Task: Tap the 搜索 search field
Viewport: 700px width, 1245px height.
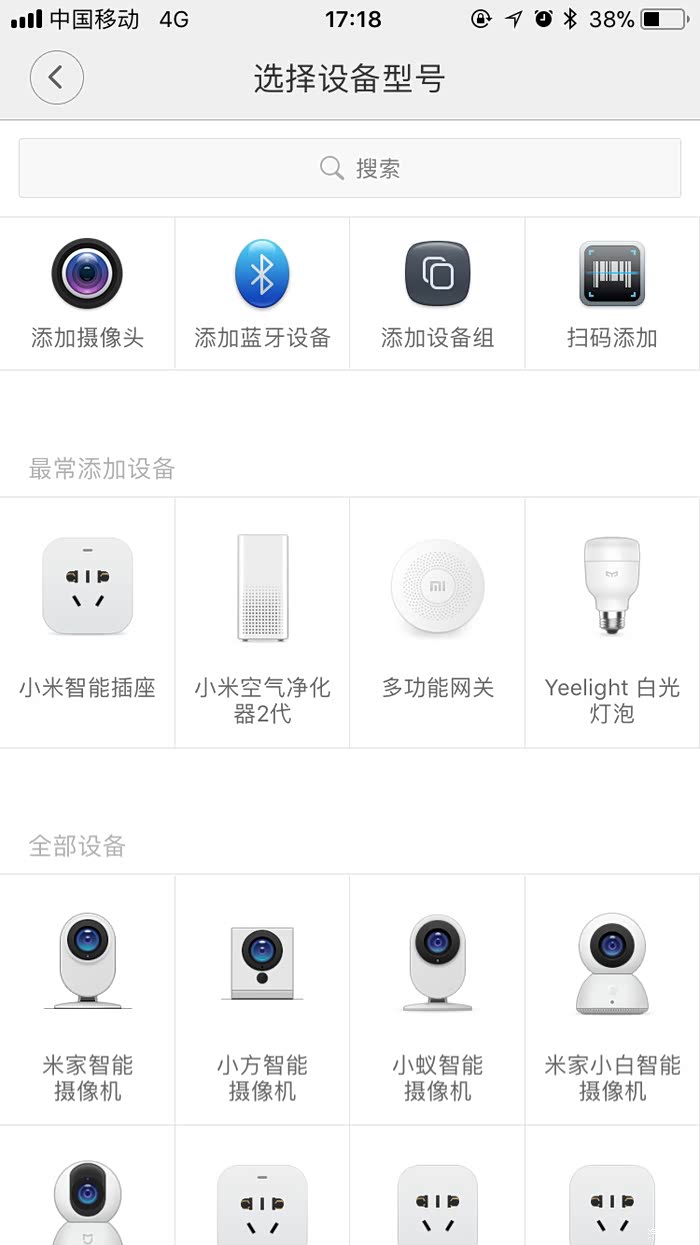Action: coord(350,168)
